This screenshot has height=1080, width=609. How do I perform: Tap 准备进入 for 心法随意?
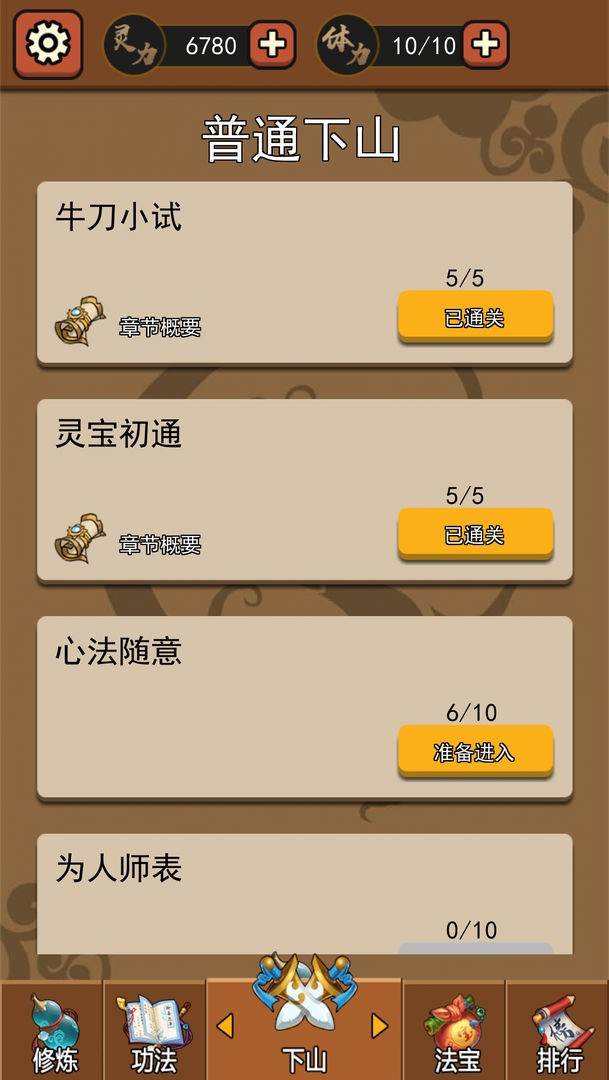475,751
